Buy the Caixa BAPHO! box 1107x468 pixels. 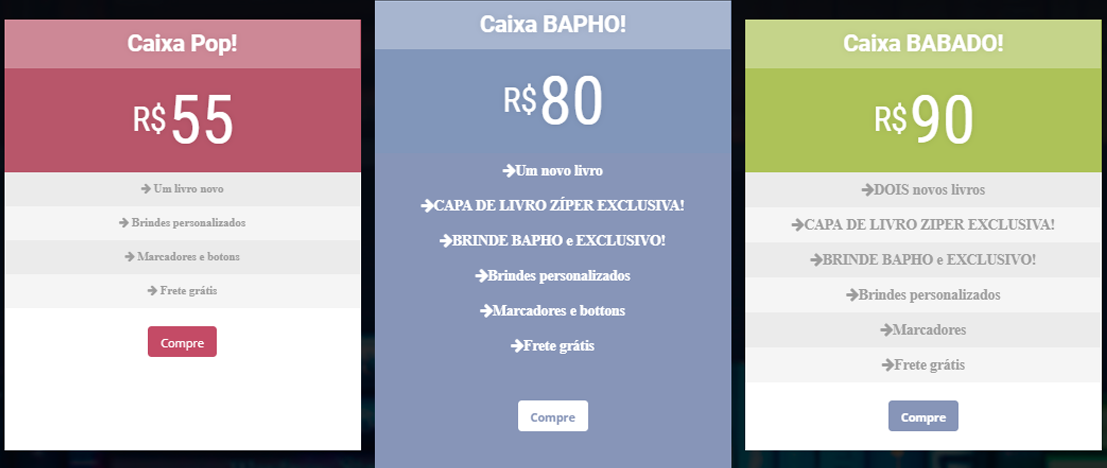(553, 416)
